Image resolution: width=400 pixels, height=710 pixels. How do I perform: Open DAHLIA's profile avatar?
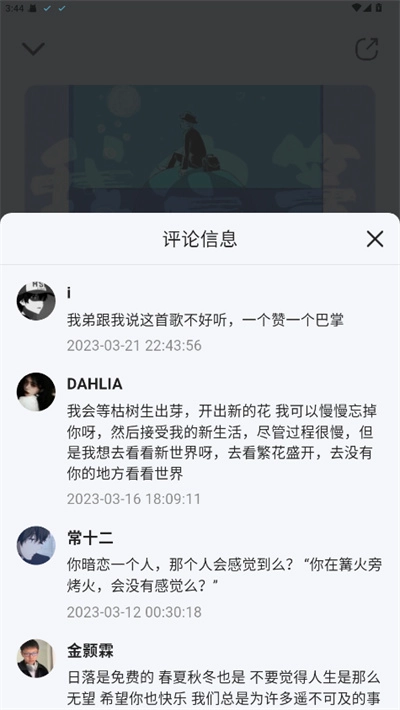(x=36, y=392)
